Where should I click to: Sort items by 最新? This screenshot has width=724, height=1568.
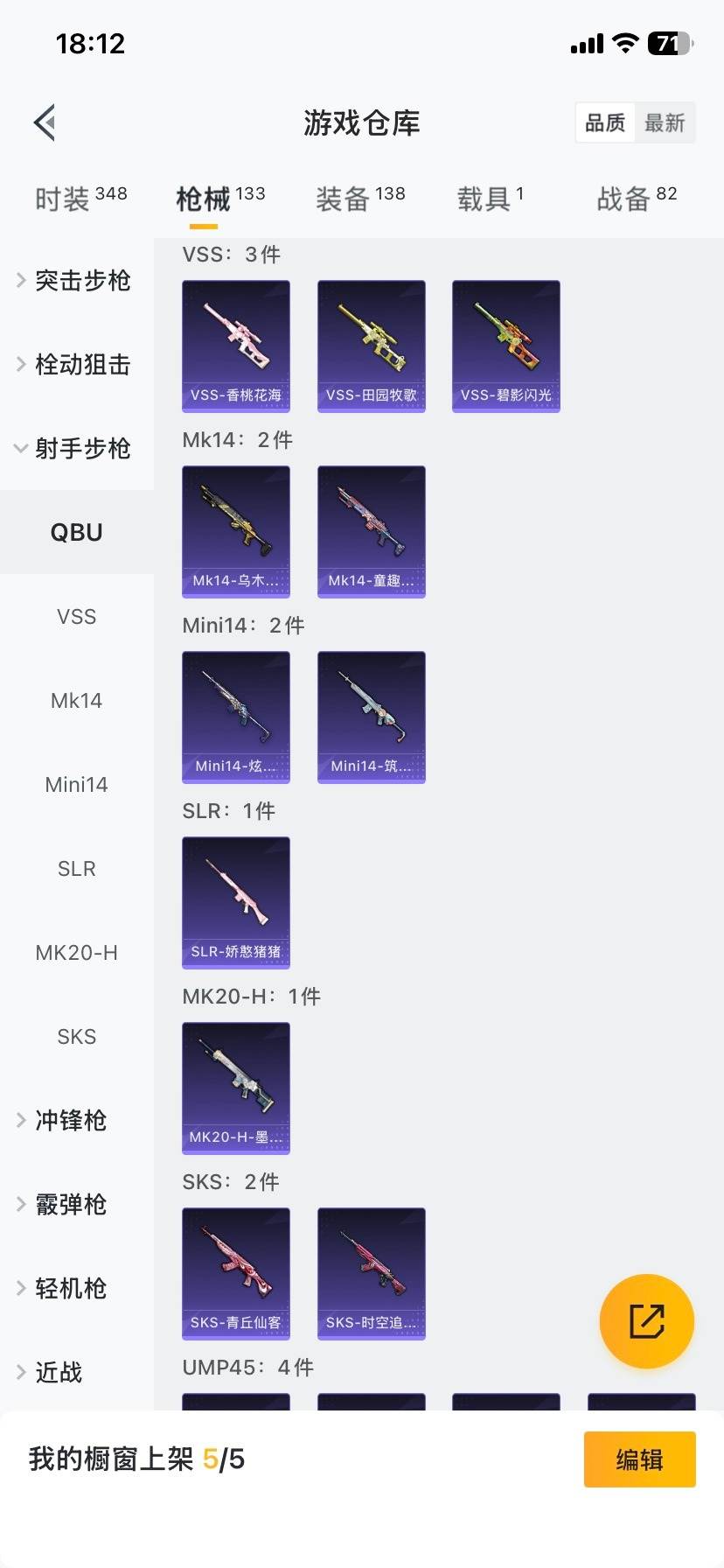pos(665,122)
